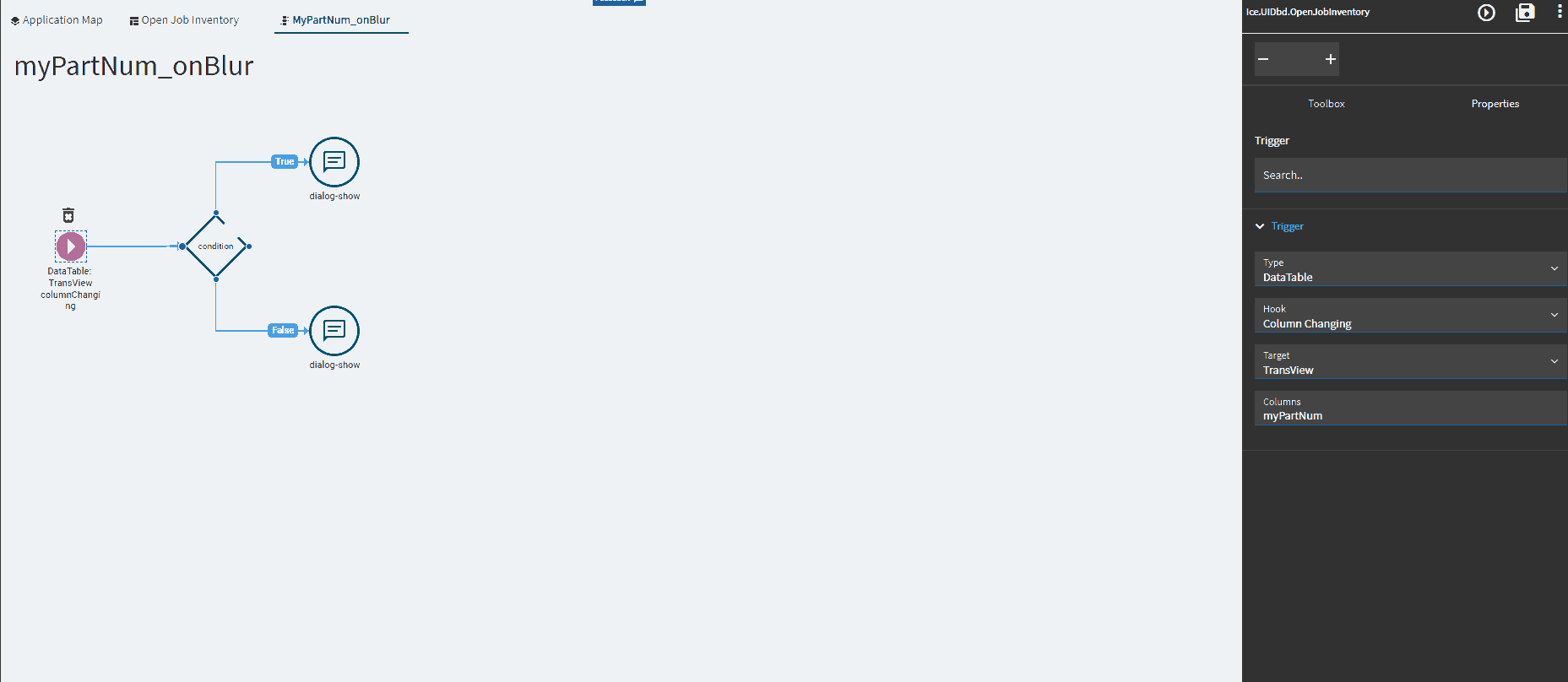Edit the Columns field with myPartNum

tap(1408, 409)
